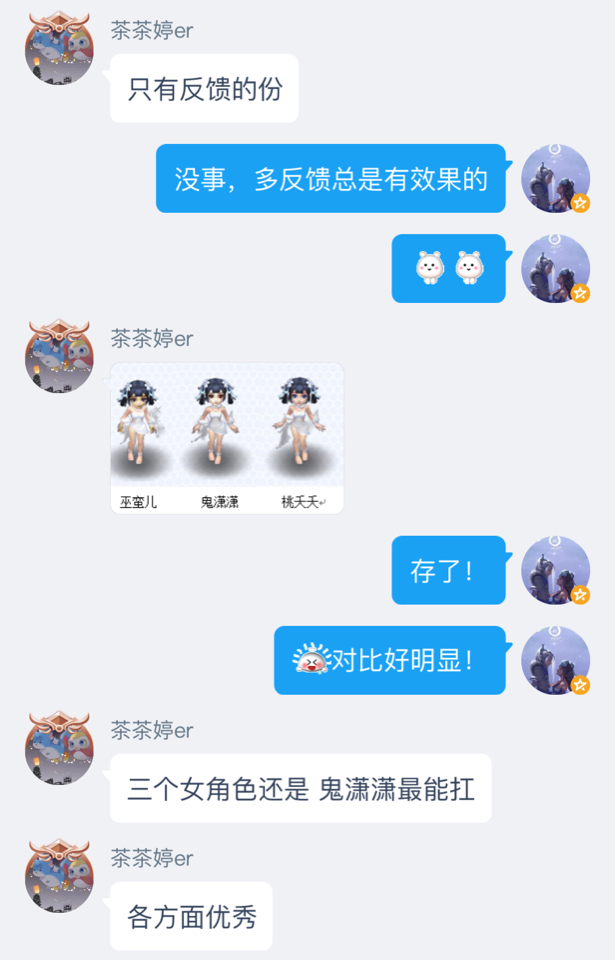Screen dimensions: 616x960
Task: Tap my avatar beside 存了！ message
Action: point(555,570)
